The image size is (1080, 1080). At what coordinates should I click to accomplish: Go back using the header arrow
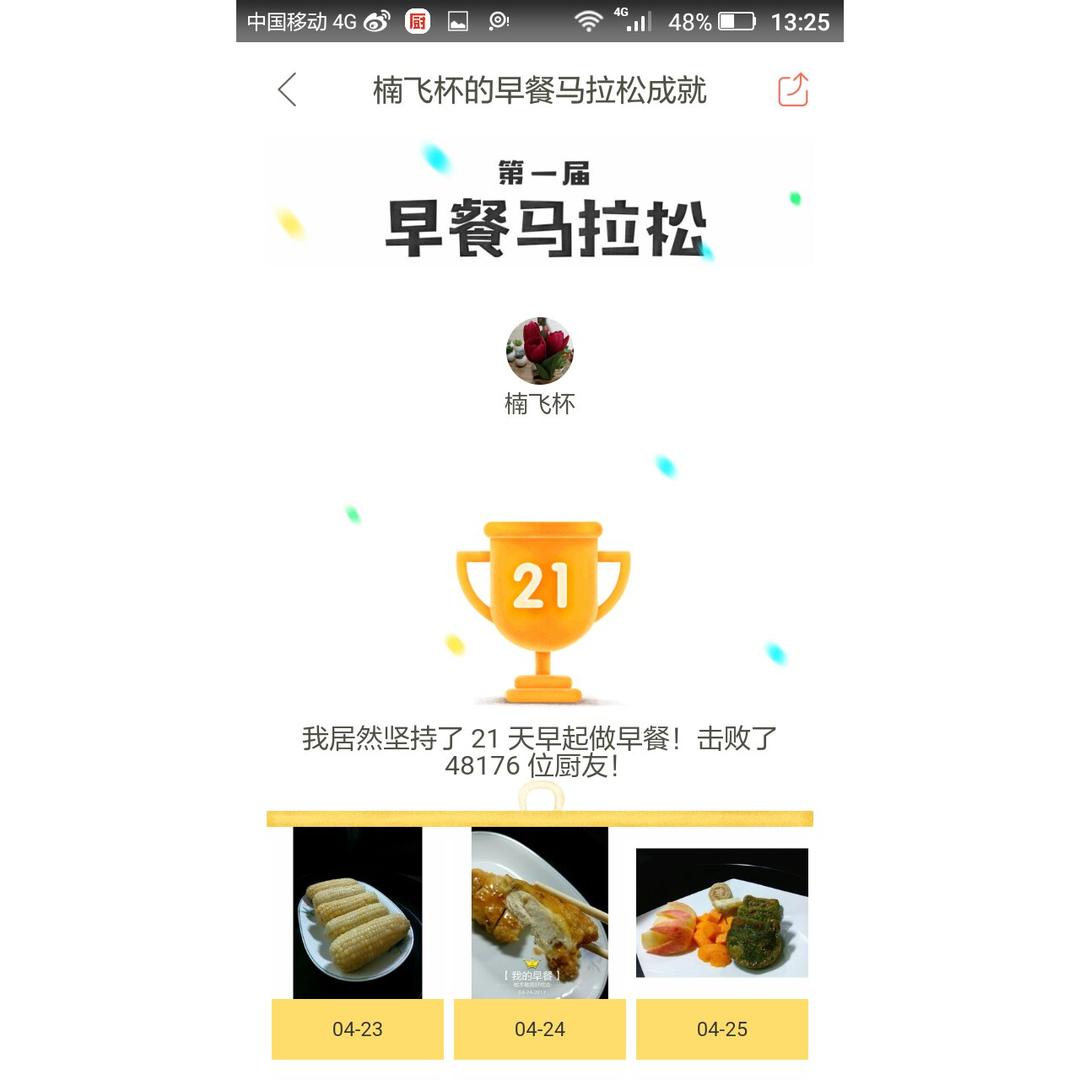coord(287,90)
